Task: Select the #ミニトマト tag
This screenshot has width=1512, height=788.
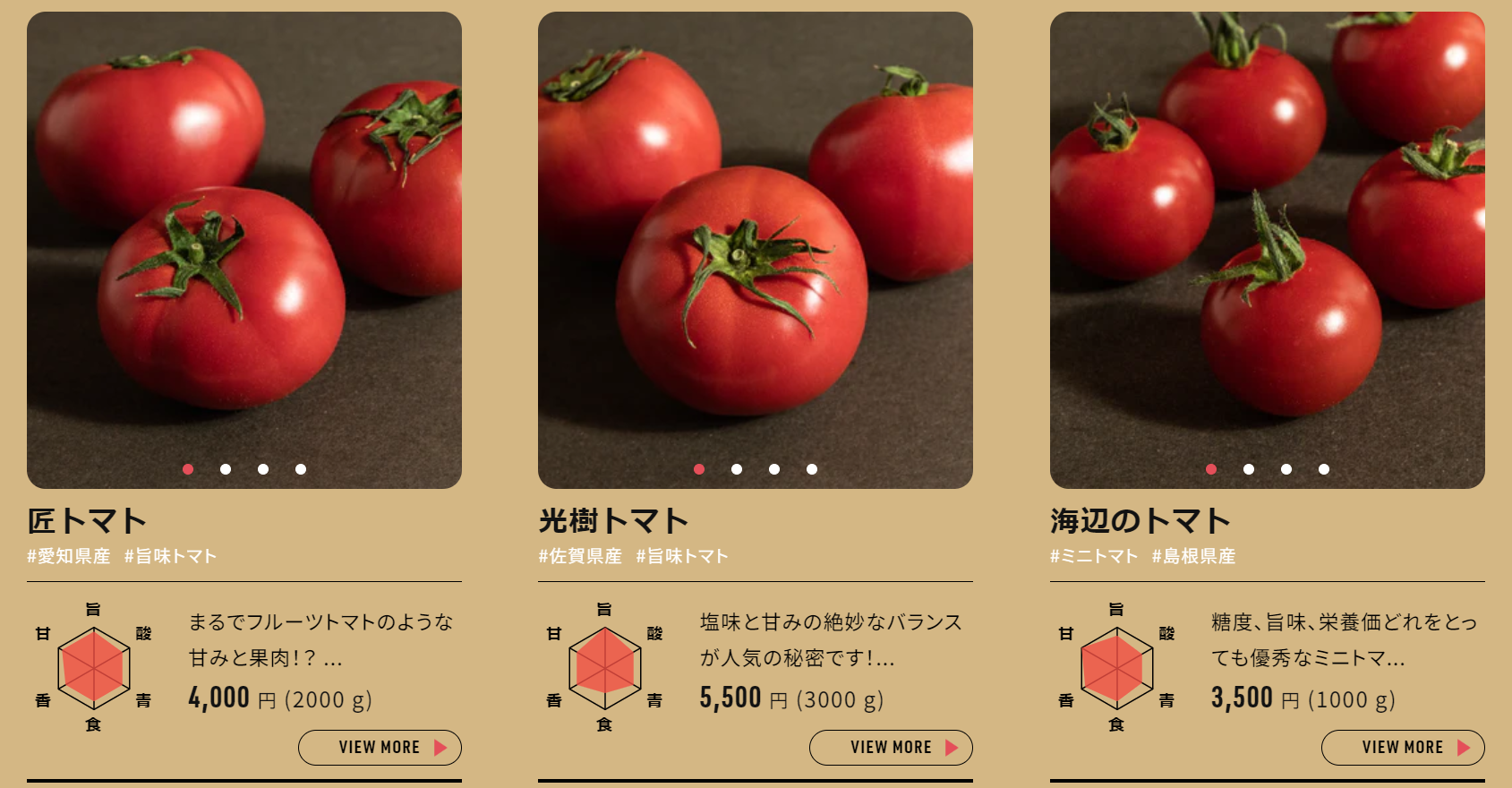Action: point(1094,556)
